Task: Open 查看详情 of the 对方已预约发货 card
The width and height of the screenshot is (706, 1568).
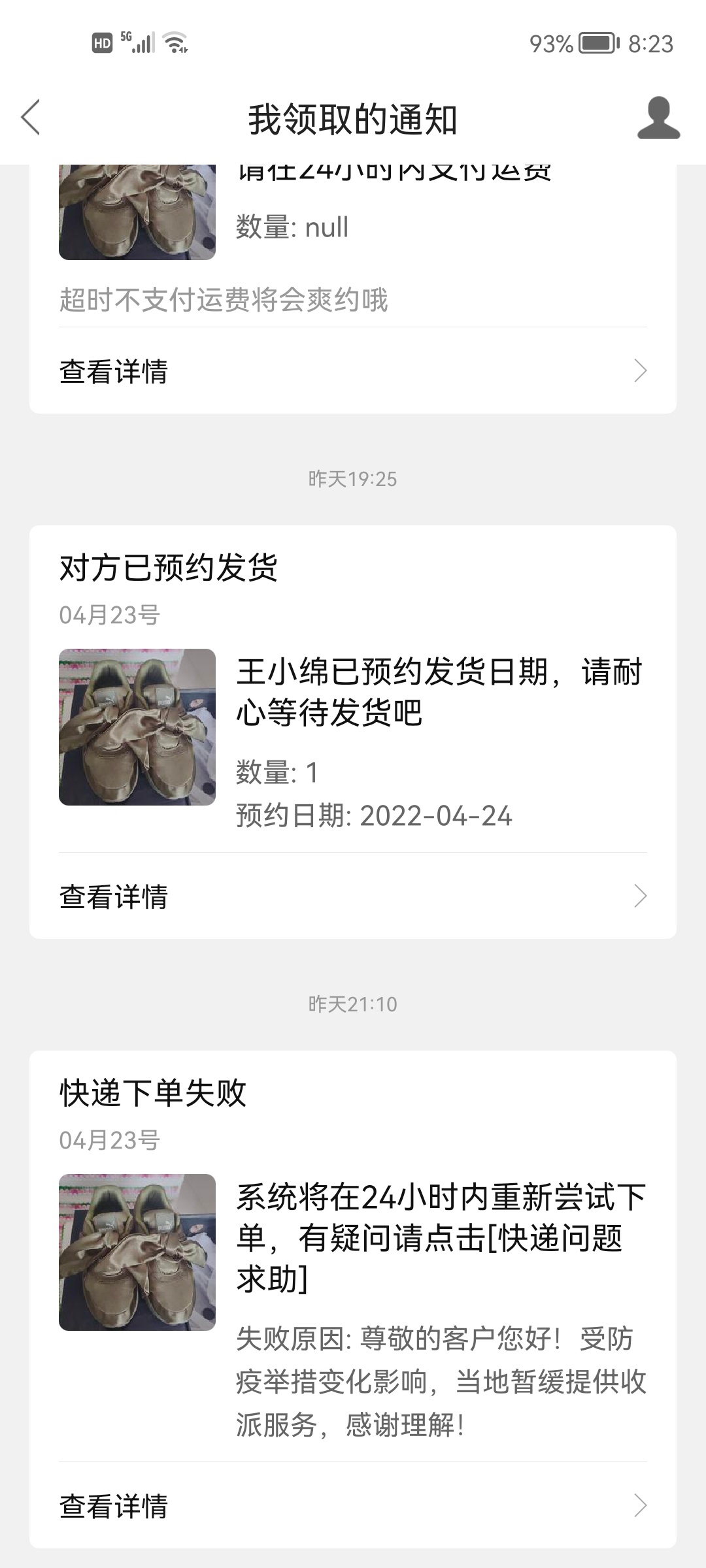Action: click(x=353, y=896)
